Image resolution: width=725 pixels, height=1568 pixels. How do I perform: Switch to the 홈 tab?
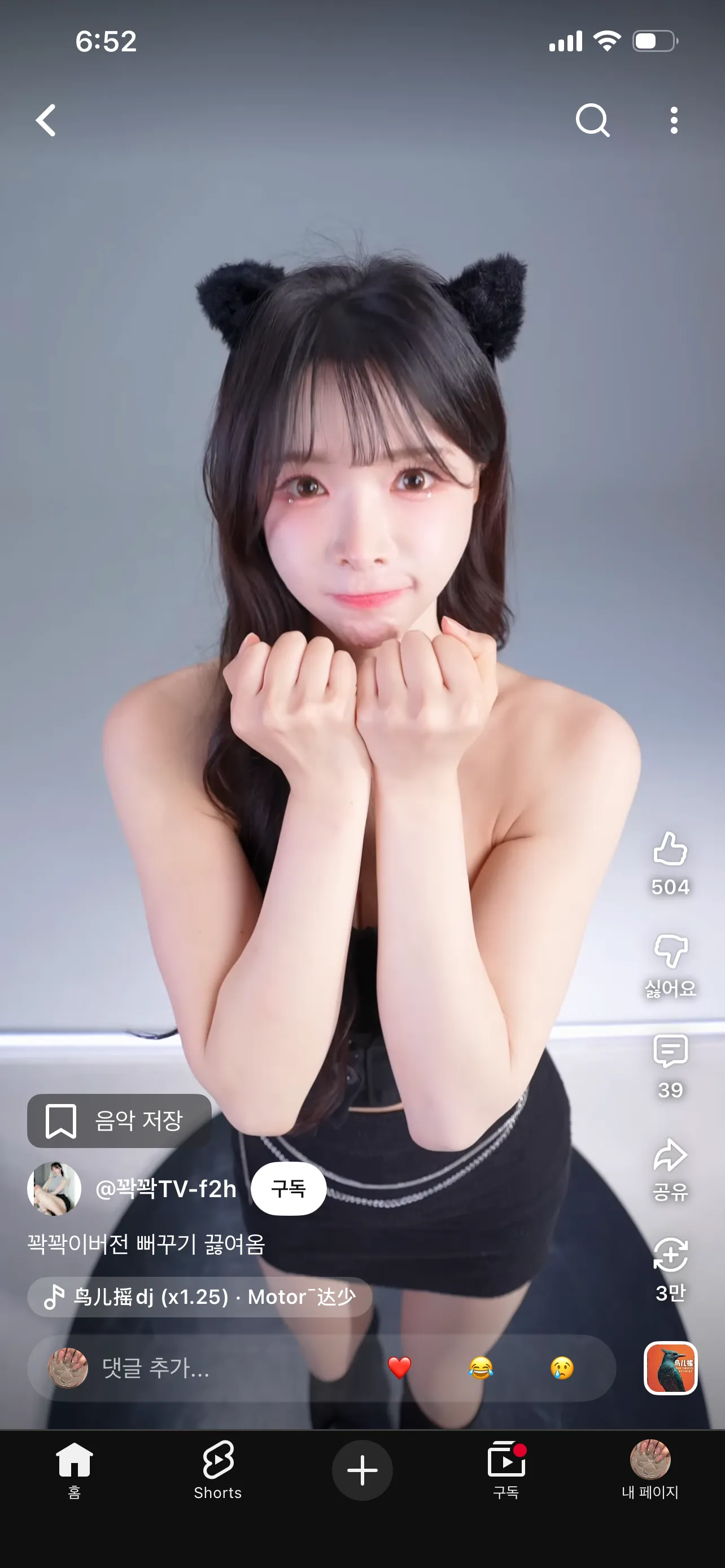click(75, 1470)
